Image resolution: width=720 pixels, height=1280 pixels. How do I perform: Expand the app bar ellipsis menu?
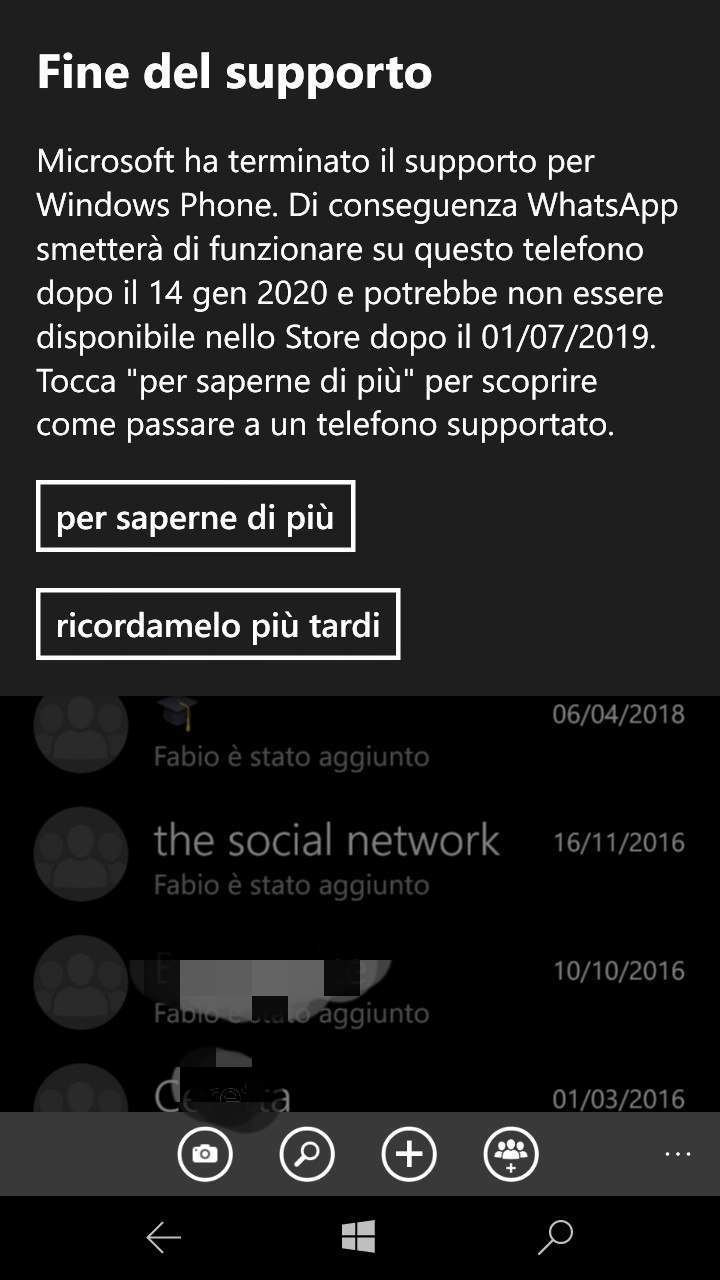[678, 1154]
